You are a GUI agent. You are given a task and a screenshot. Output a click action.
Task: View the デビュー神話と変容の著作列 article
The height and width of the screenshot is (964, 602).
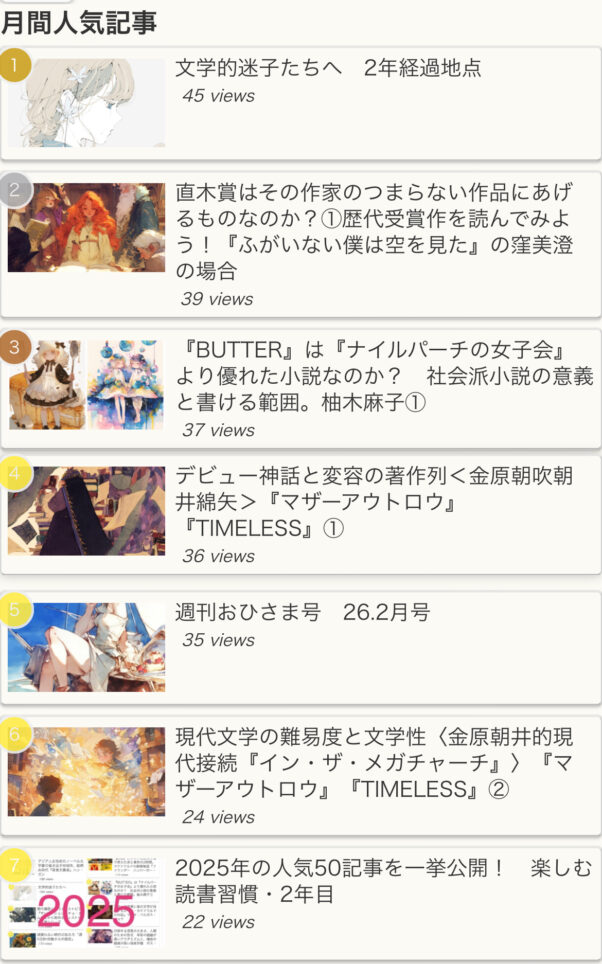374,502
